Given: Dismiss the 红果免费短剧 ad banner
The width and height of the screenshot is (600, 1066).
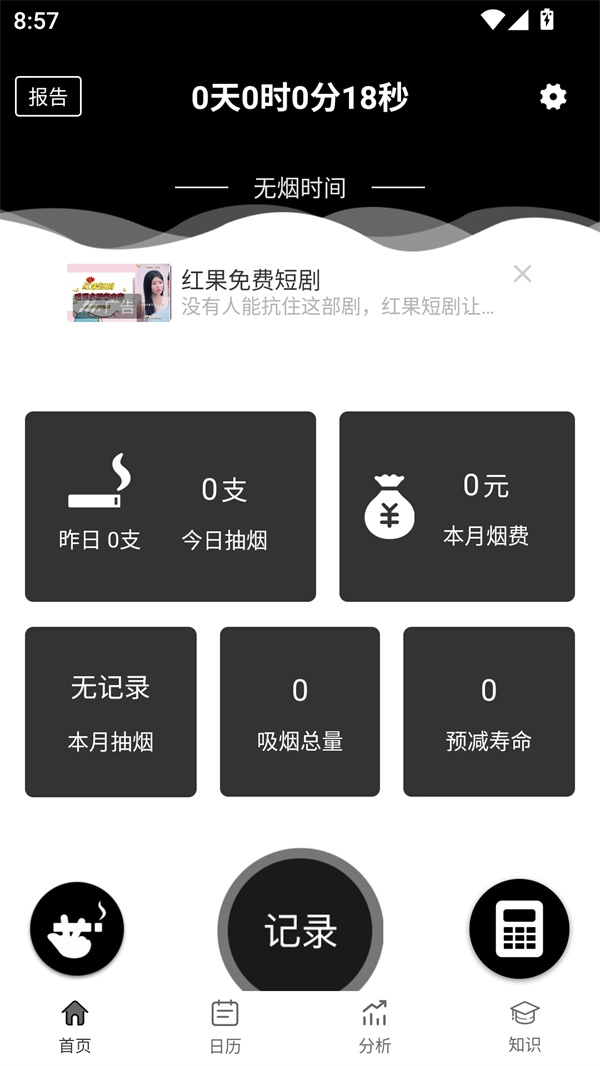Looking at the screenshot, I should pyautogui.click(x=522, y=274).
